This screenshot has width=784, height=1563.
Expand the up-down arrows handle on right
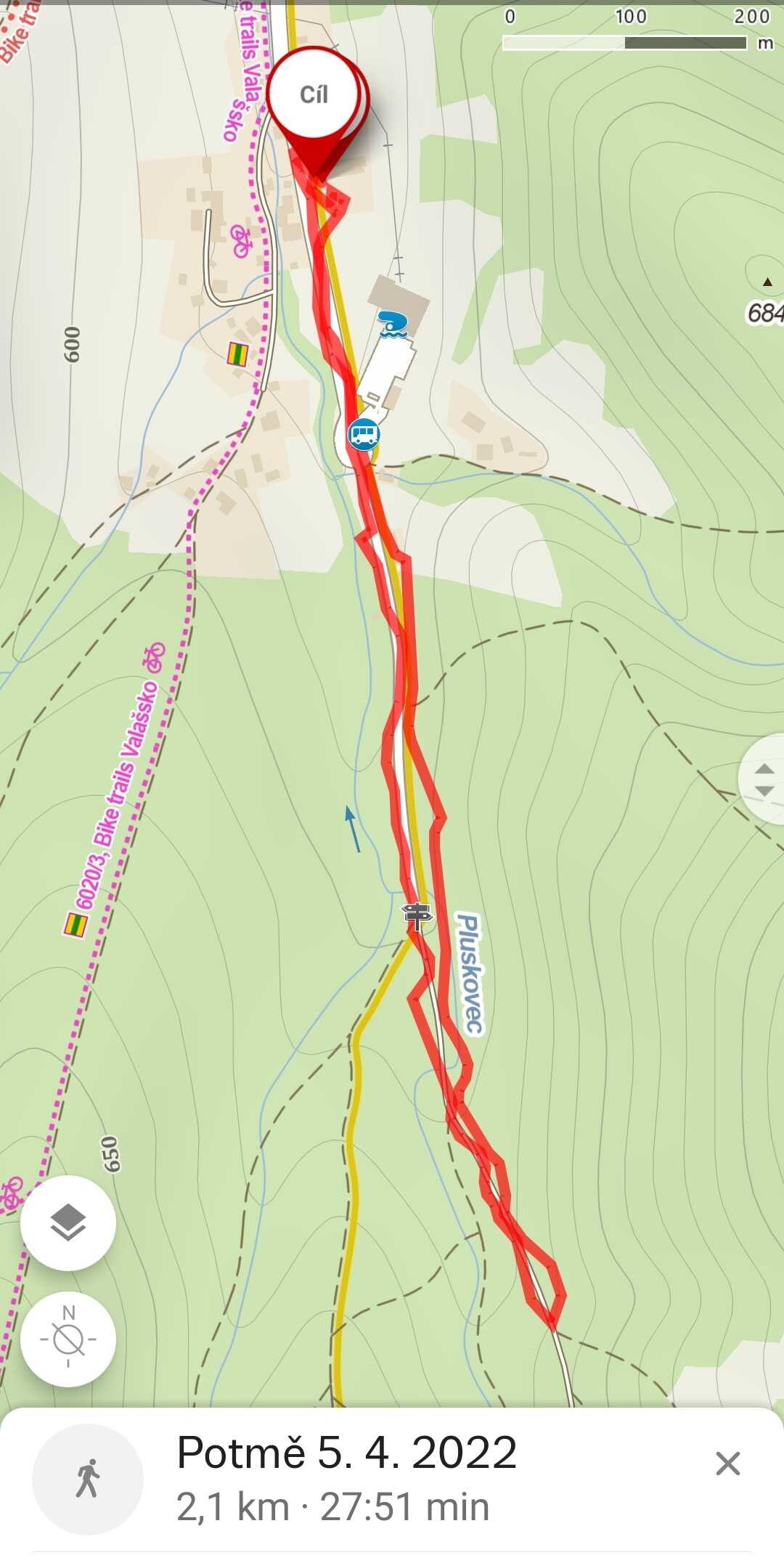coord(763,780)
